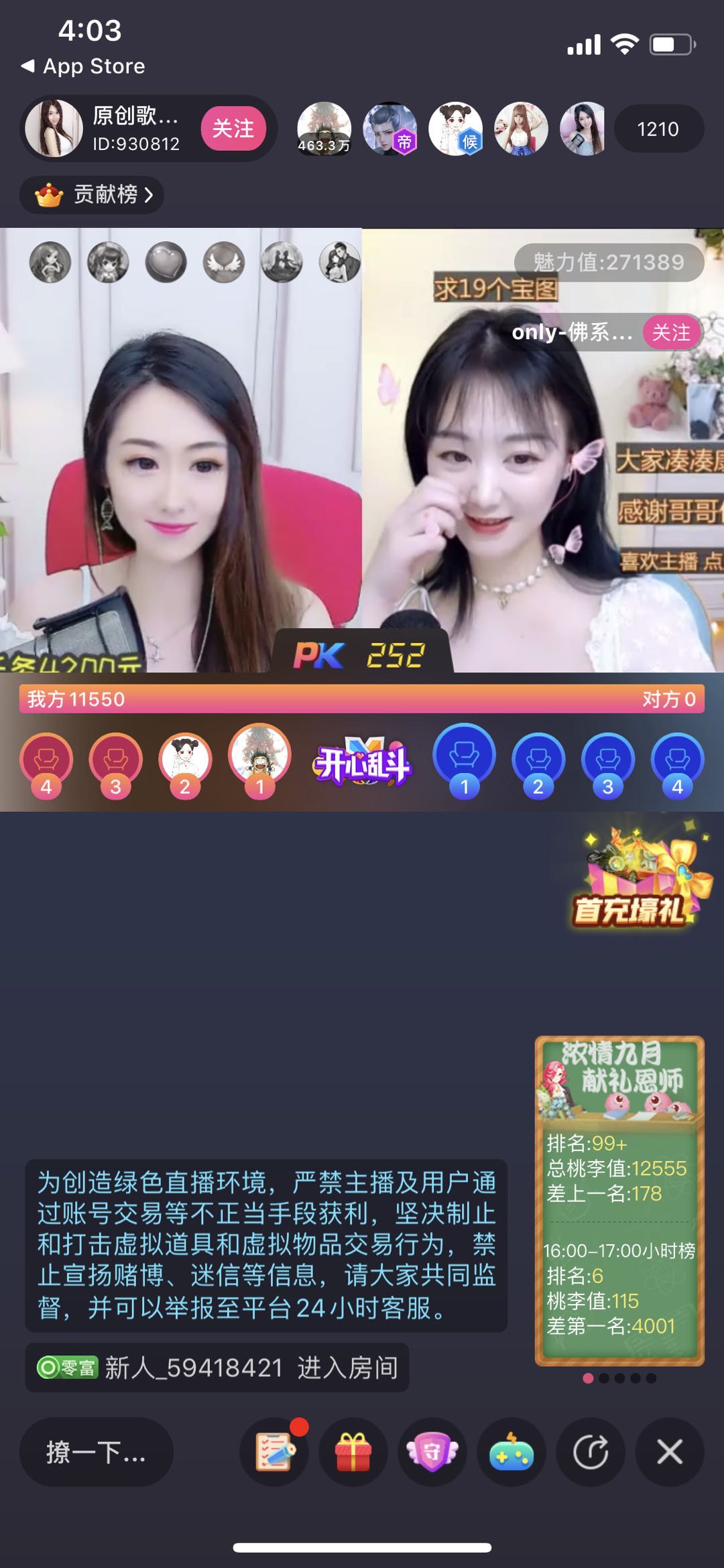Open the host's profile avatar
This screenshot has width=724, height=1568.
tap(54, 128)
